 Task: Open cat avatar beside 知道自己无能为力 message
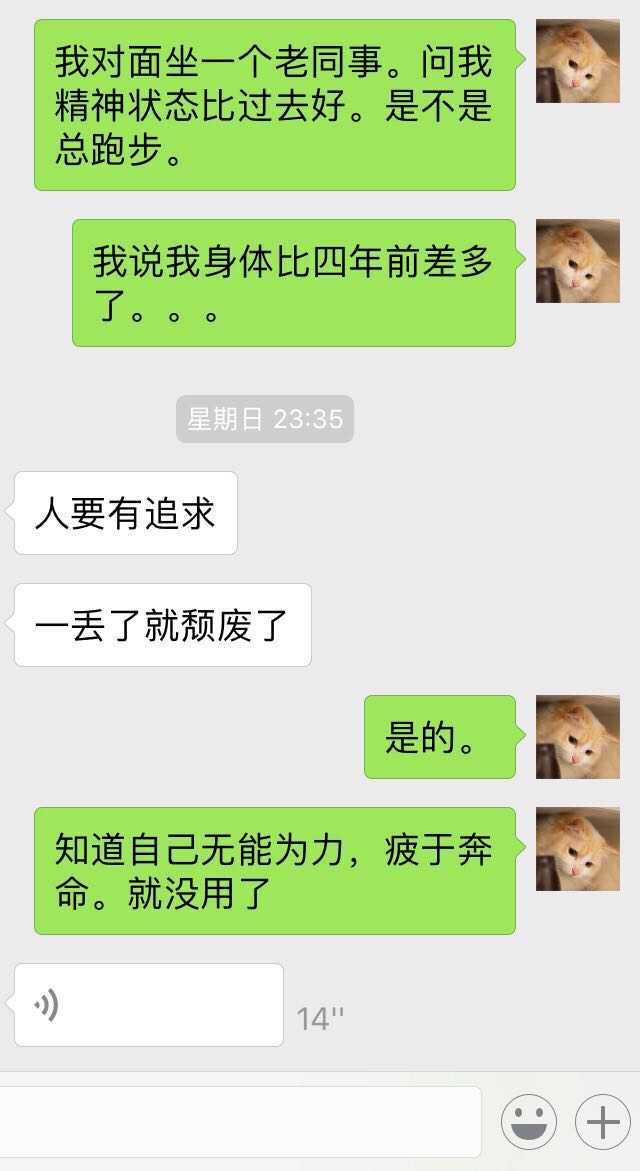(x=577, y=849)
